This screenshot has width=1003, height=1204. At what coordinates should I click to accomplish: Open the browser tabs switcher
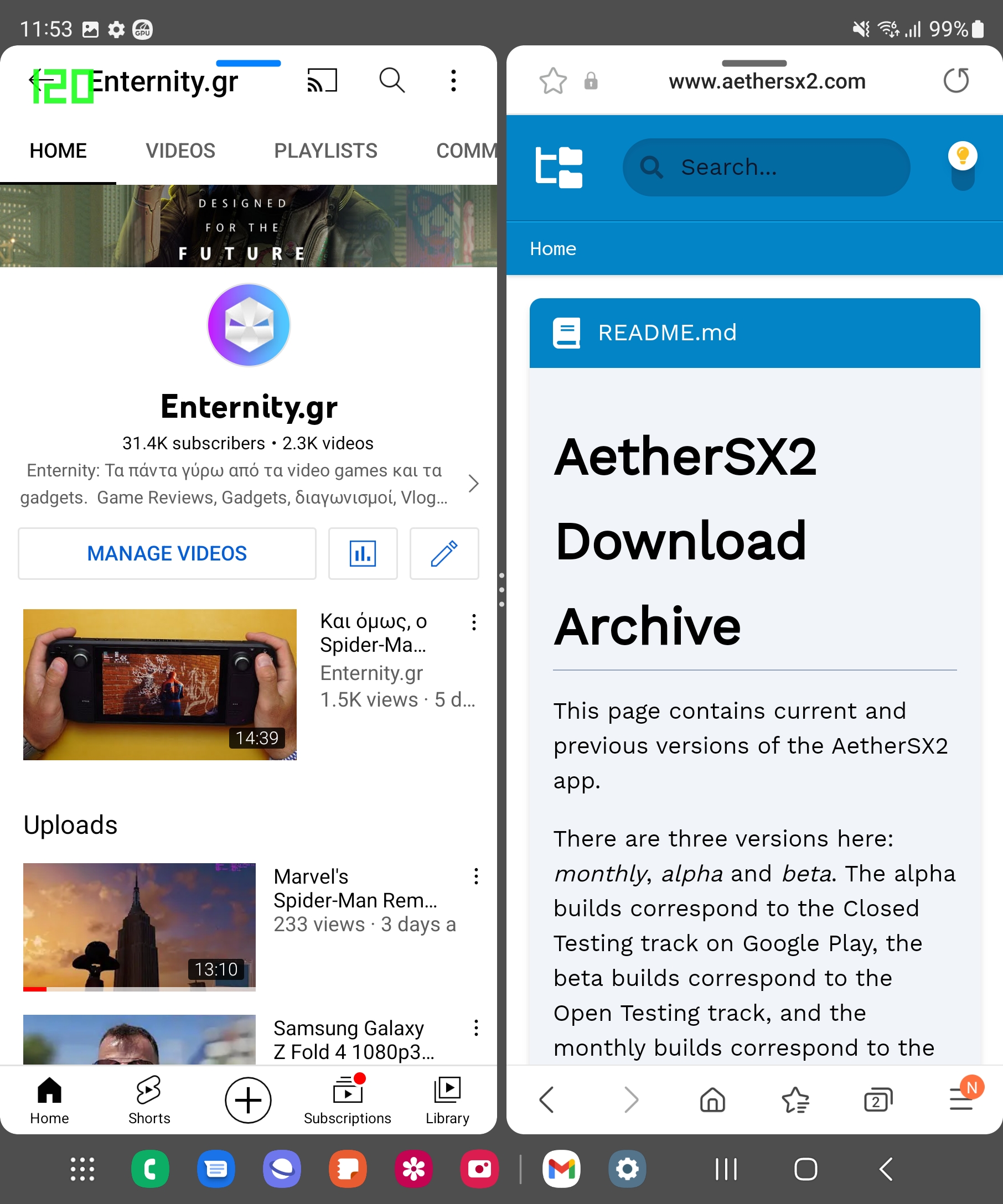(878, 1099)
